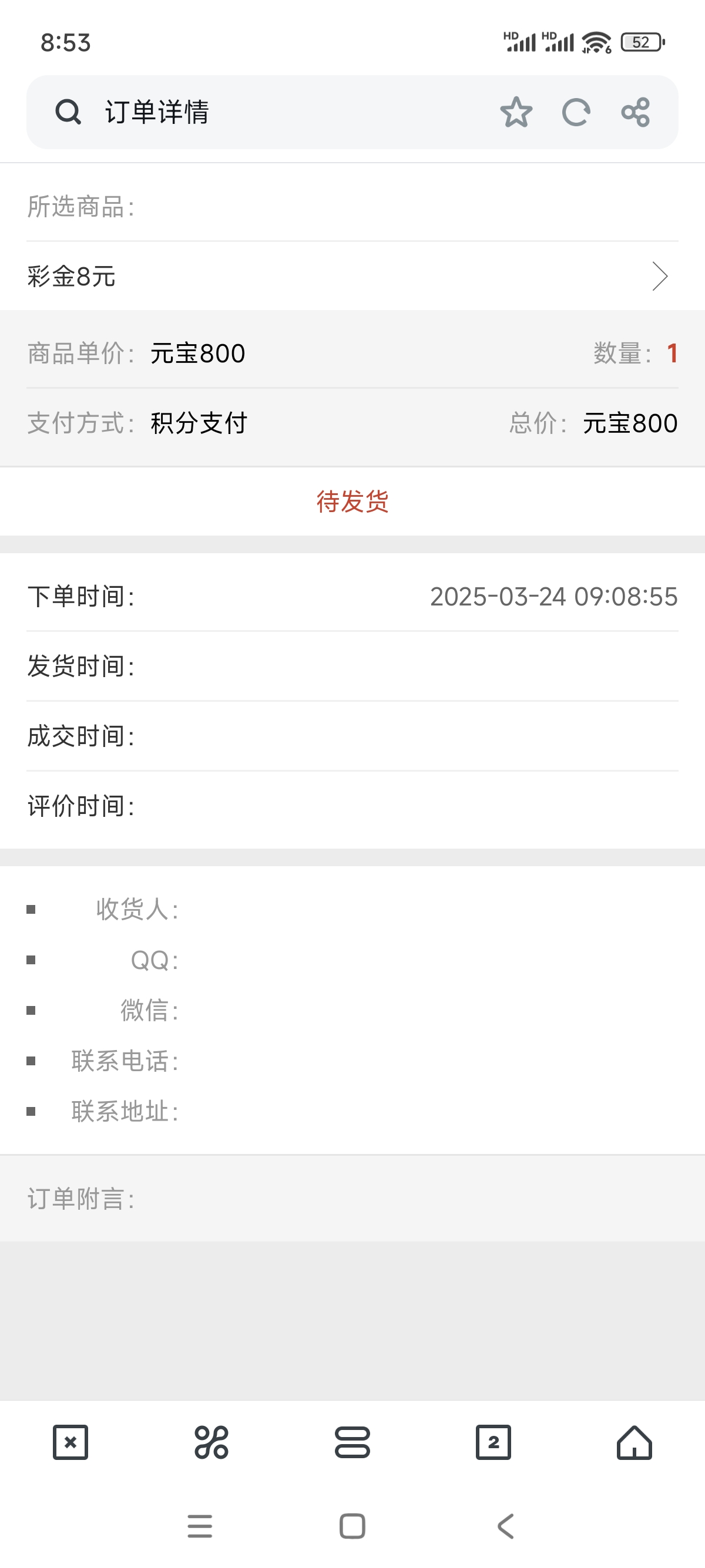Refresh the page with the reload icon

coord(575,112)
